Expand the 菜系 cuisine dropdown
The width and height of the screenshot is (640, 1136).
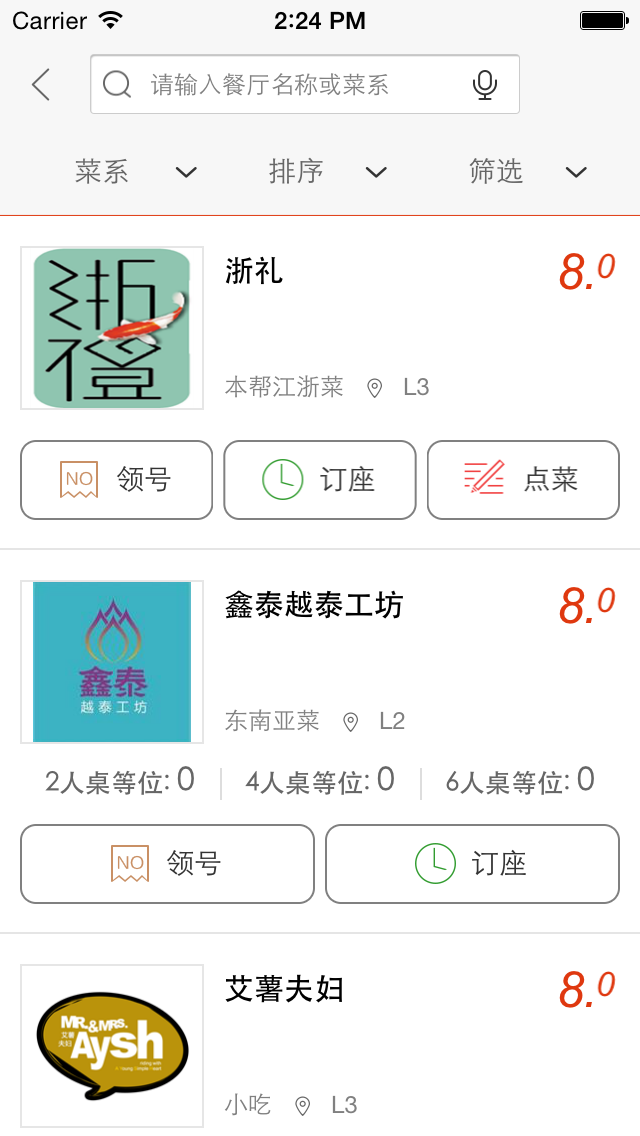pos(136,172)
